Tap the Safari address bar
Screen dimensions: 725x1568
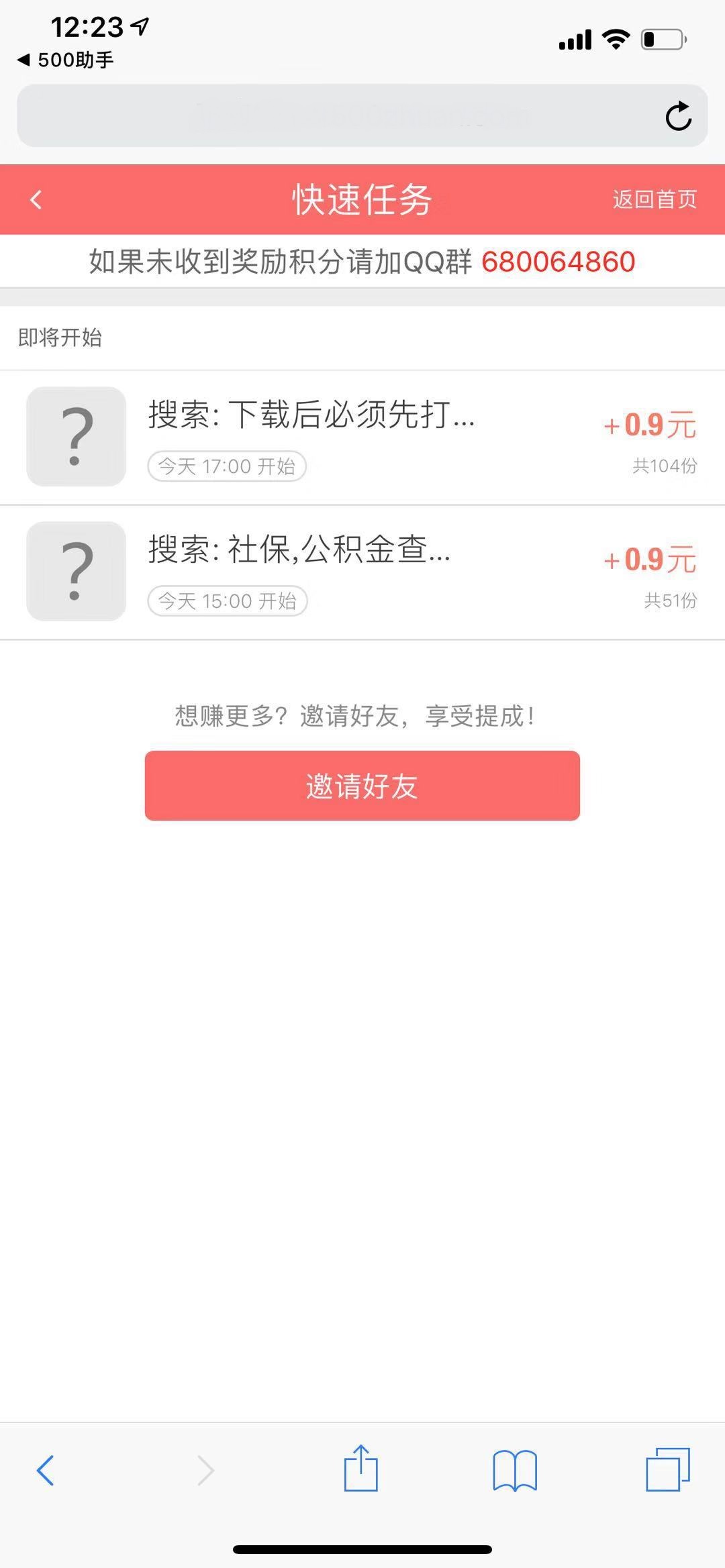[x=336, y=115]
